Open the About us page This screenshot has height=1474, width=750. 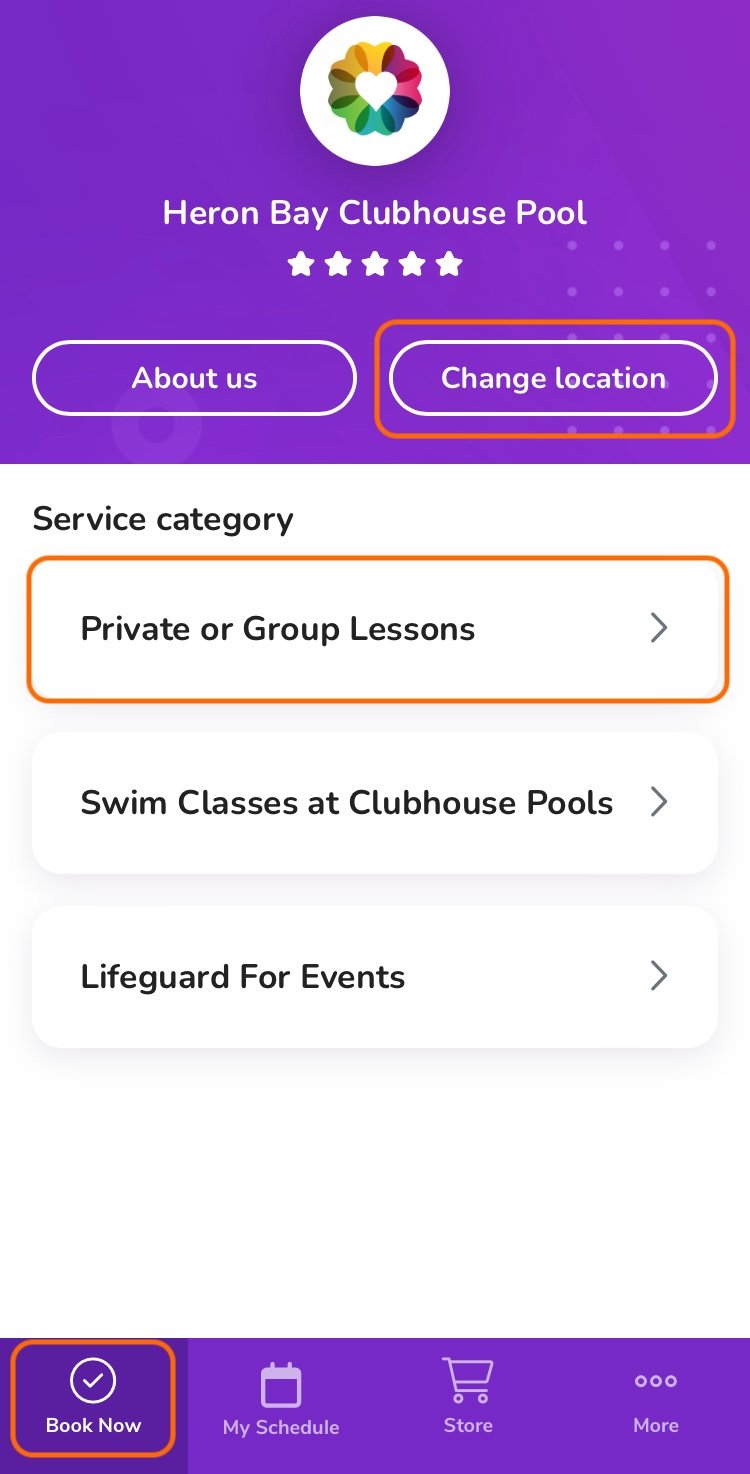pyautogui.click(x=194, y=378)
